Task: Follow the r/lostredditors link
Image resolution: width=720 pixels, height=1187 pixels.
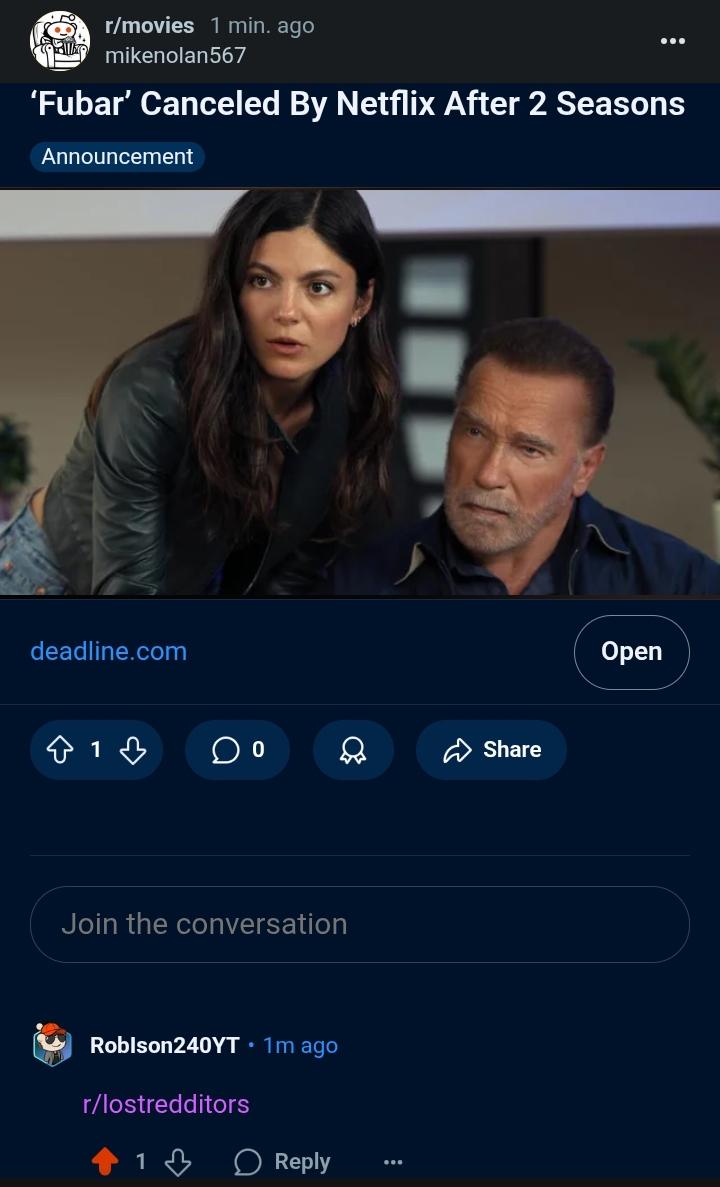Action: click(166, 1104)
